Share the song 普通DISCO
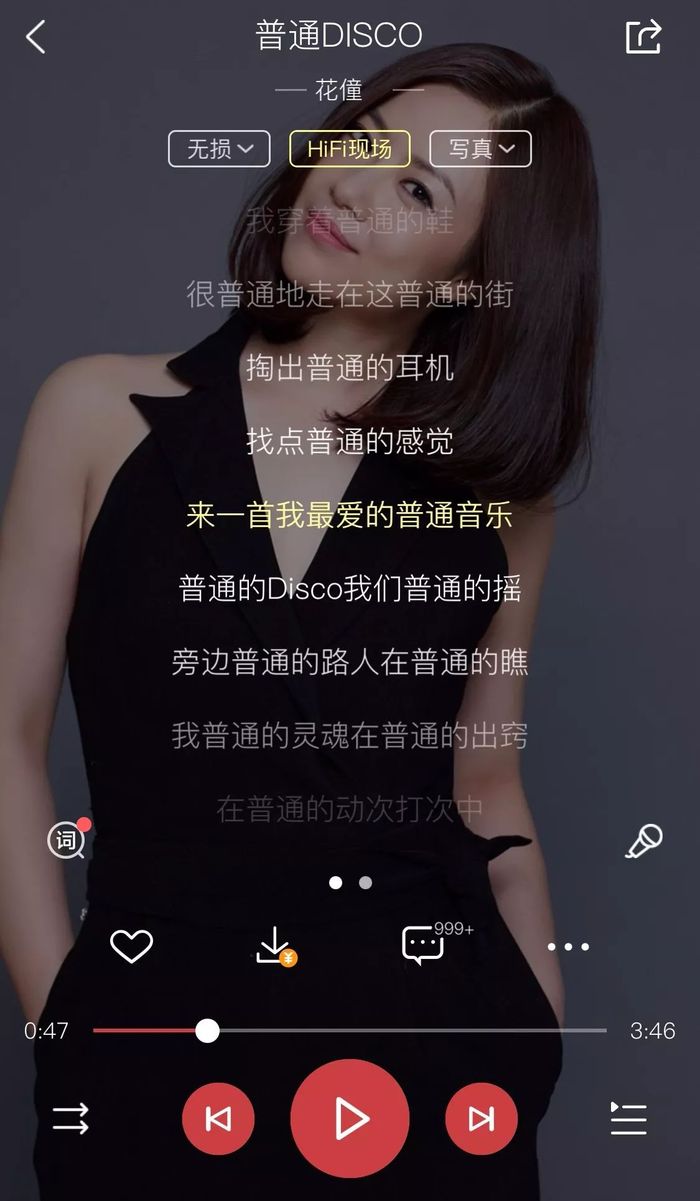 643,36
